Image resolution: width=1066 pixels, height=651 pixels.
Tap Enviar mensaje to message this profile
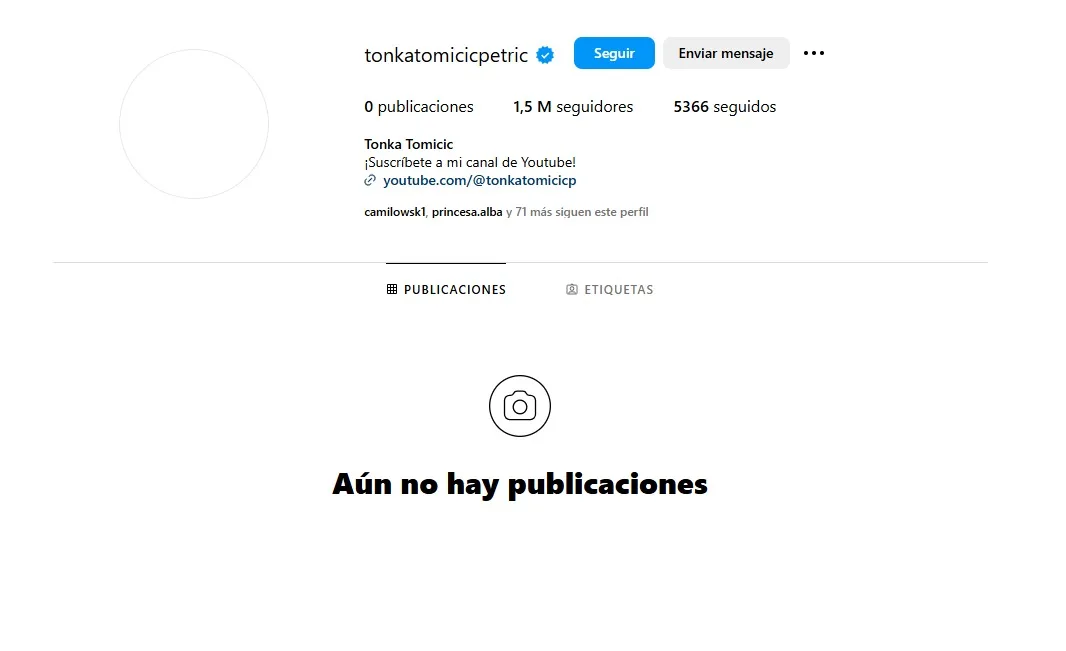(x=725, y=53)
